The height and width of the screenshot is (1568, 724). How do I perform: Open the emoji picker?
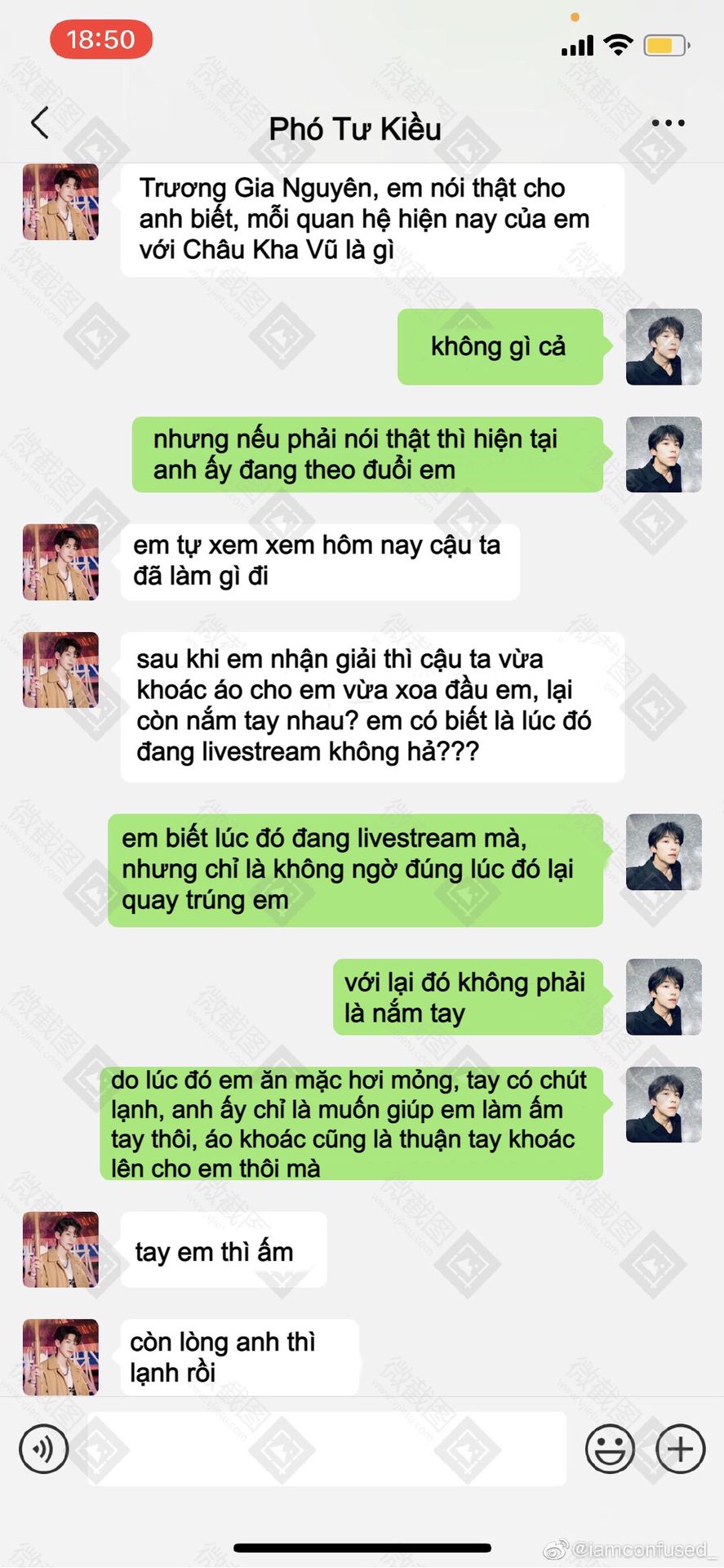610,1449
